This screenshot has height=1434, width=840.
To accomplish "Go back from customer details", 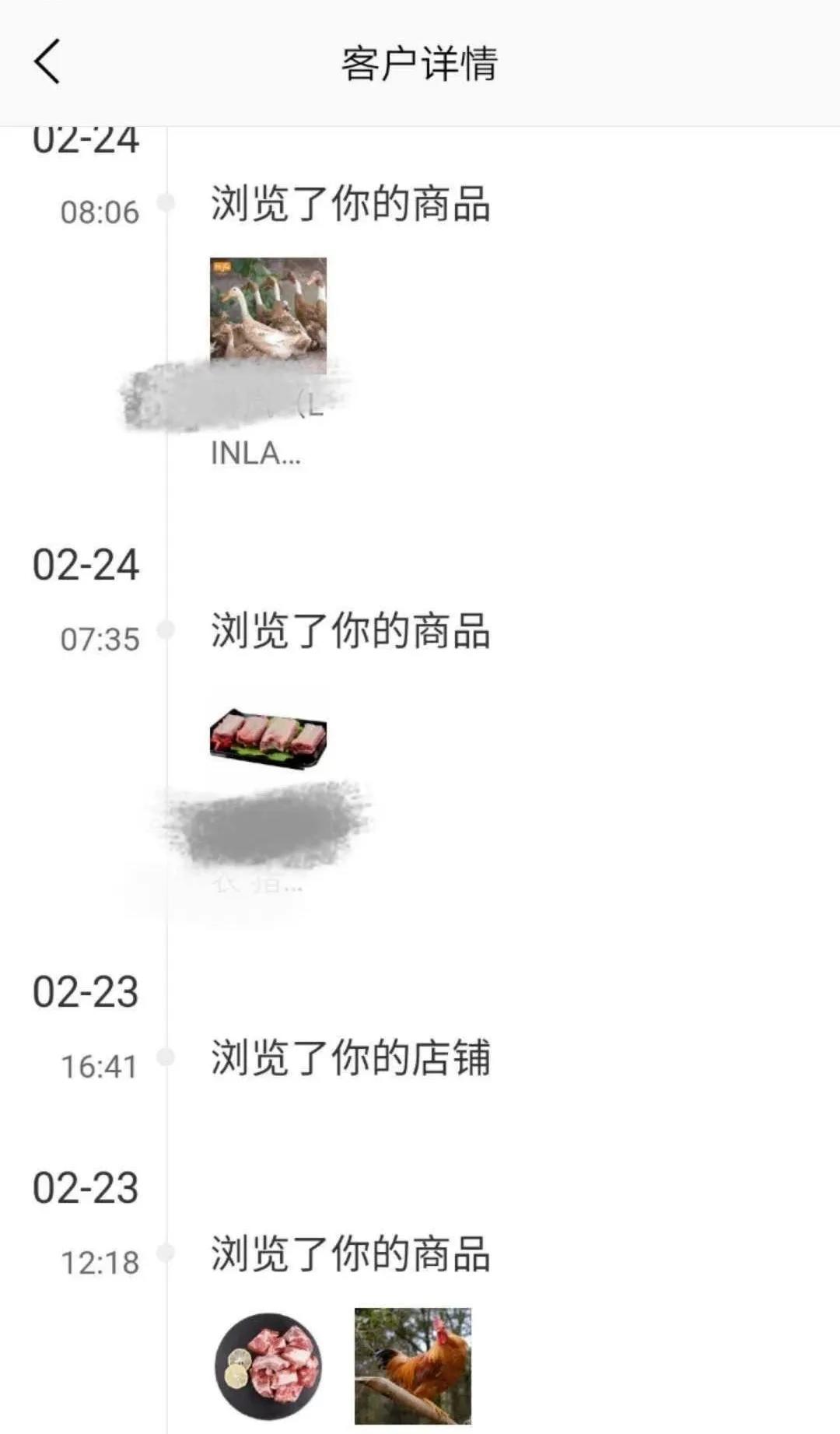I will (47, 62).
